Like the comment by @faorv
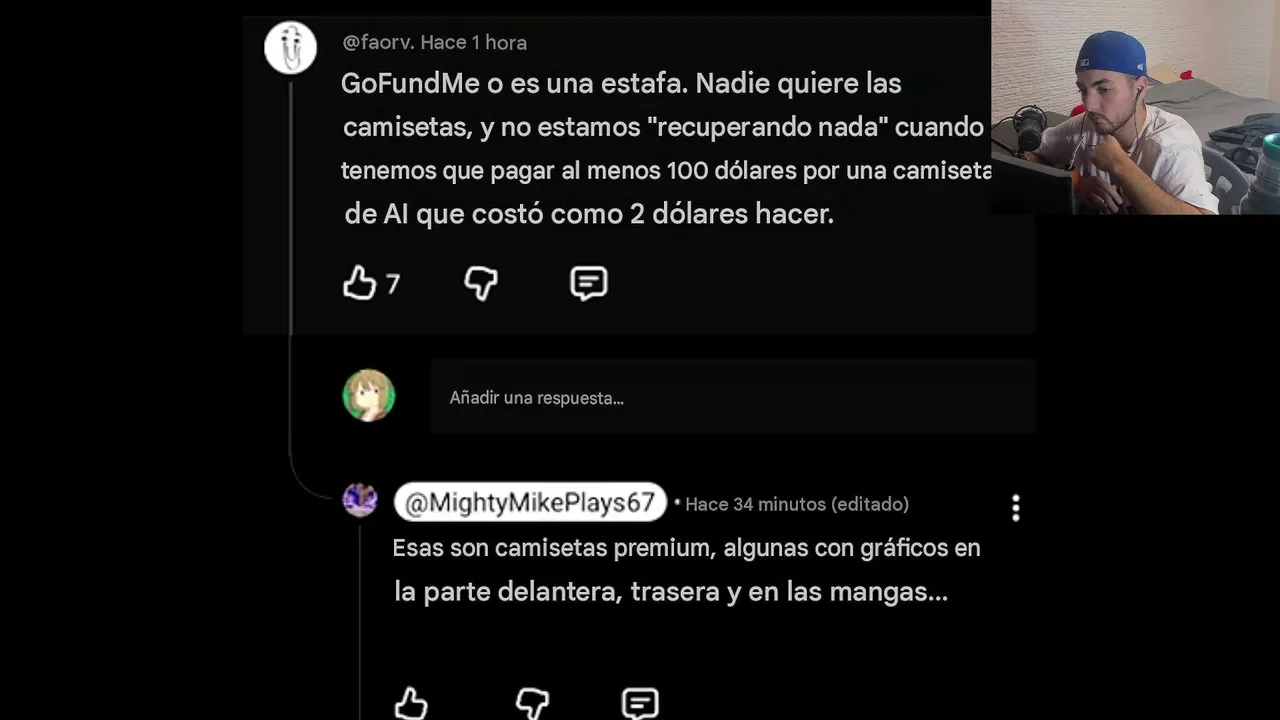This screenshot has width=1280, height=720. [359, 284]
